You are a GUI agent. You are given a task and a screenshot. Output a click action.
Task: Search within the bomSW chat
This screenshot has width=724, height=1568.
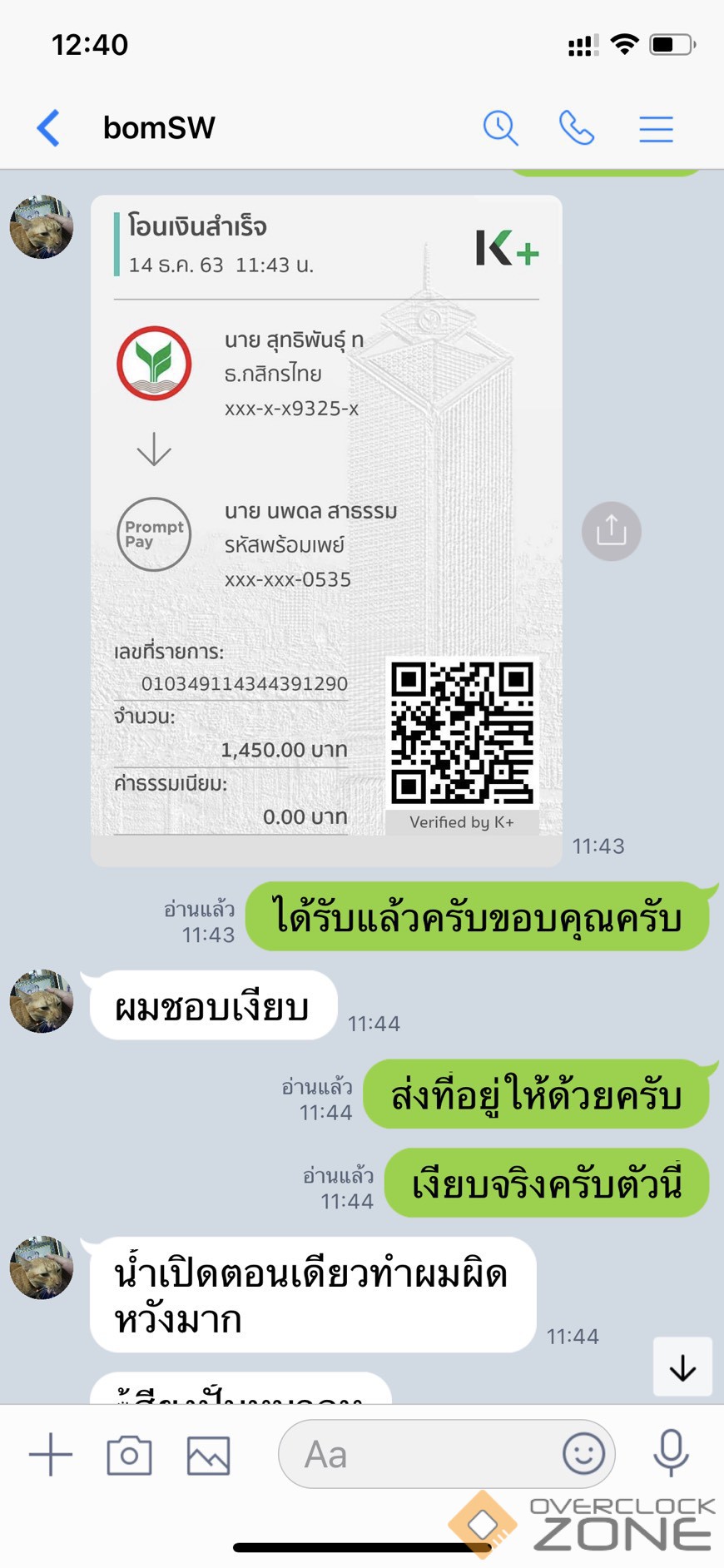[500, 128]
